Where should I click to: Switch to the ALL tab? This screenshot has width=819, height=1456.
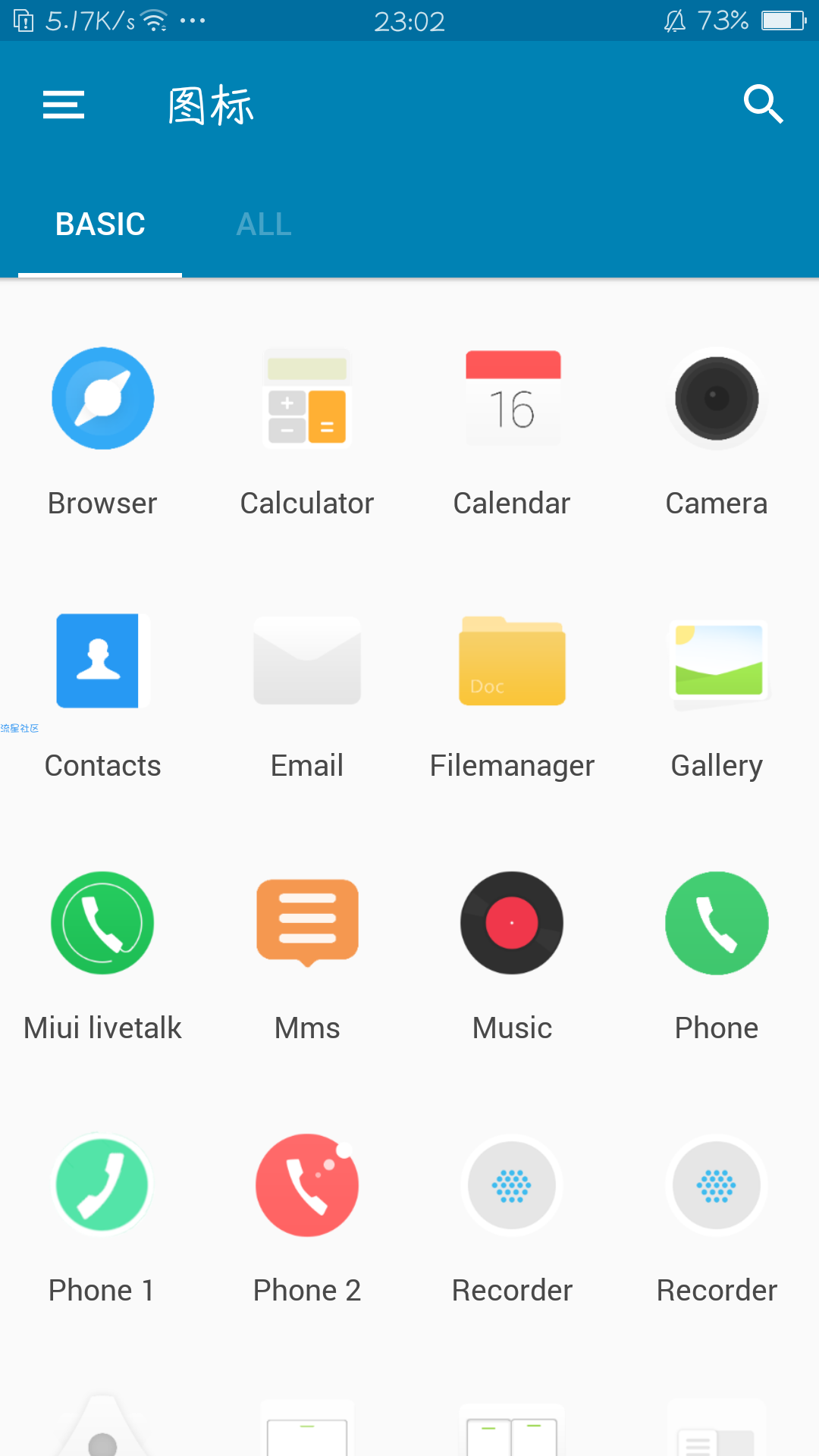click(264, 224)
